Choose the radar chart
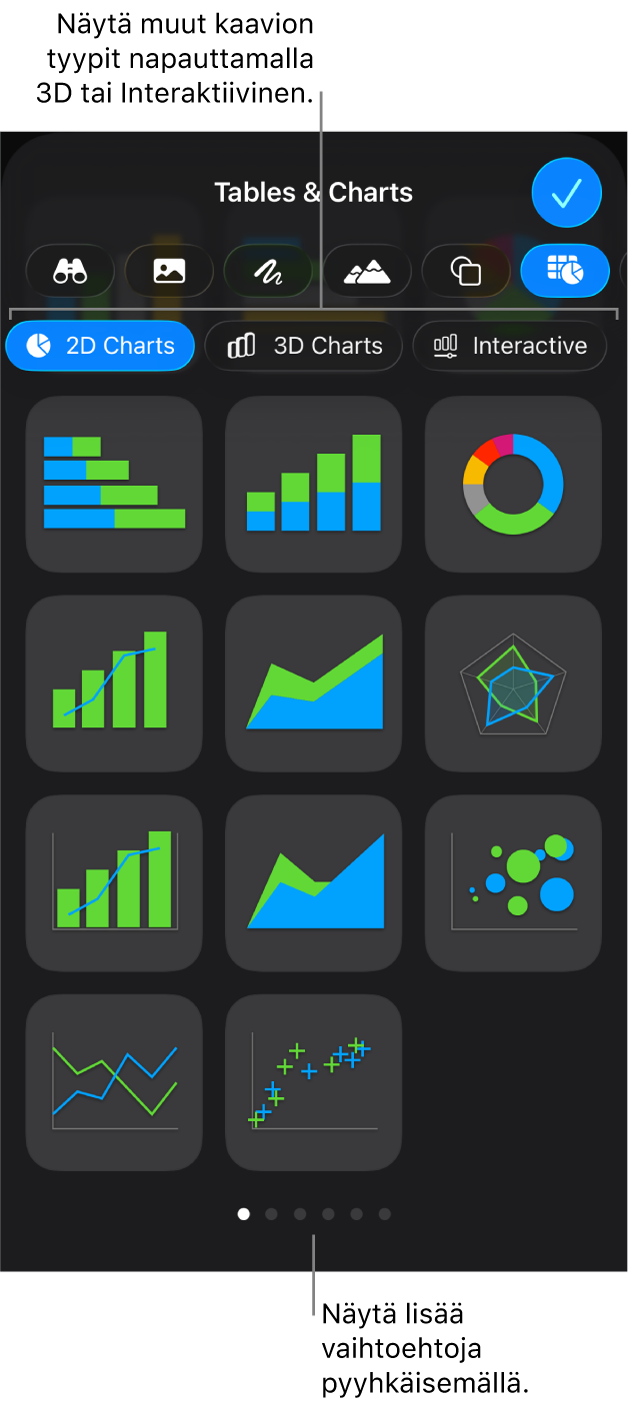Viewport: 628px width, 1412px height. (x=513, y=684)
